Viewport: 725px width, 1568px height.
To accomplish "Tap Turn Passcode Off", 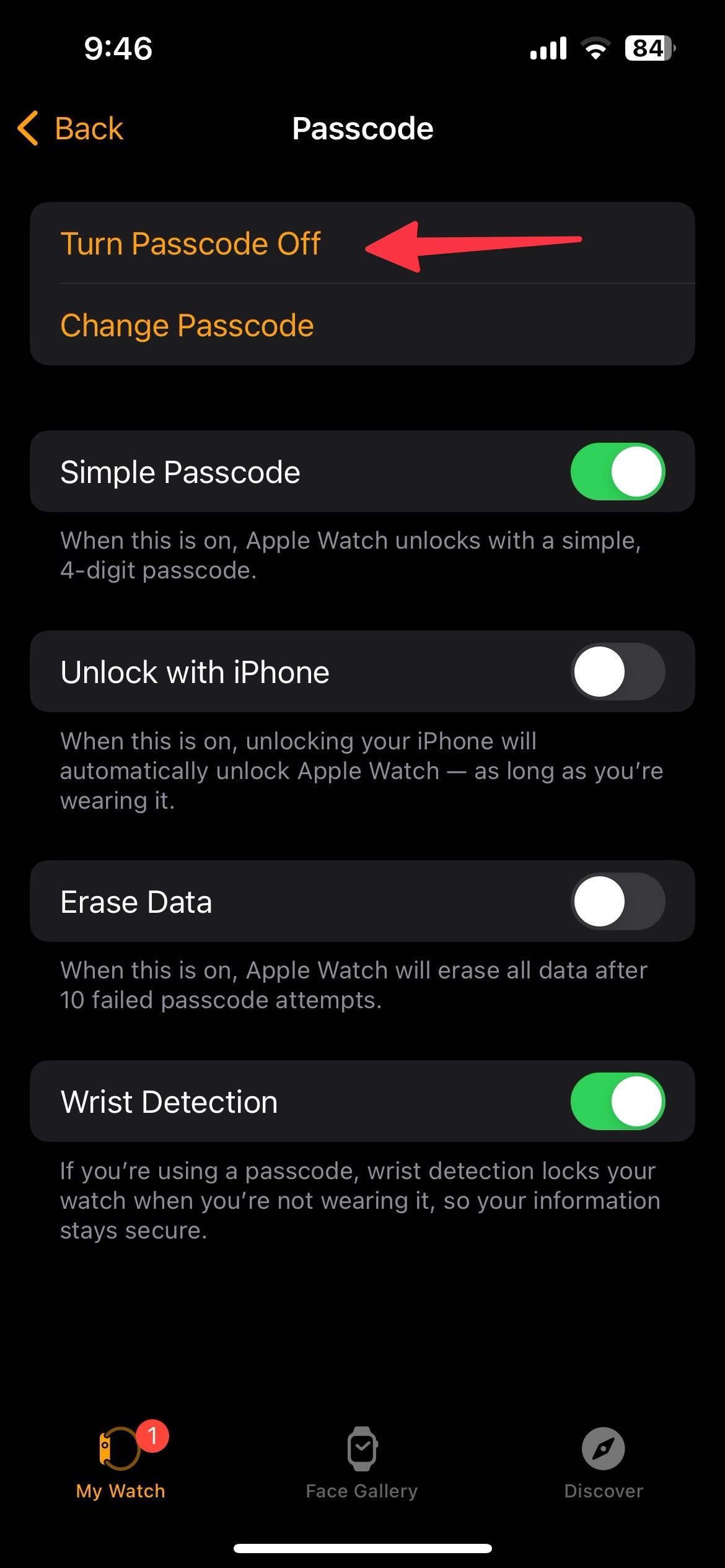I will coord(190,243).
